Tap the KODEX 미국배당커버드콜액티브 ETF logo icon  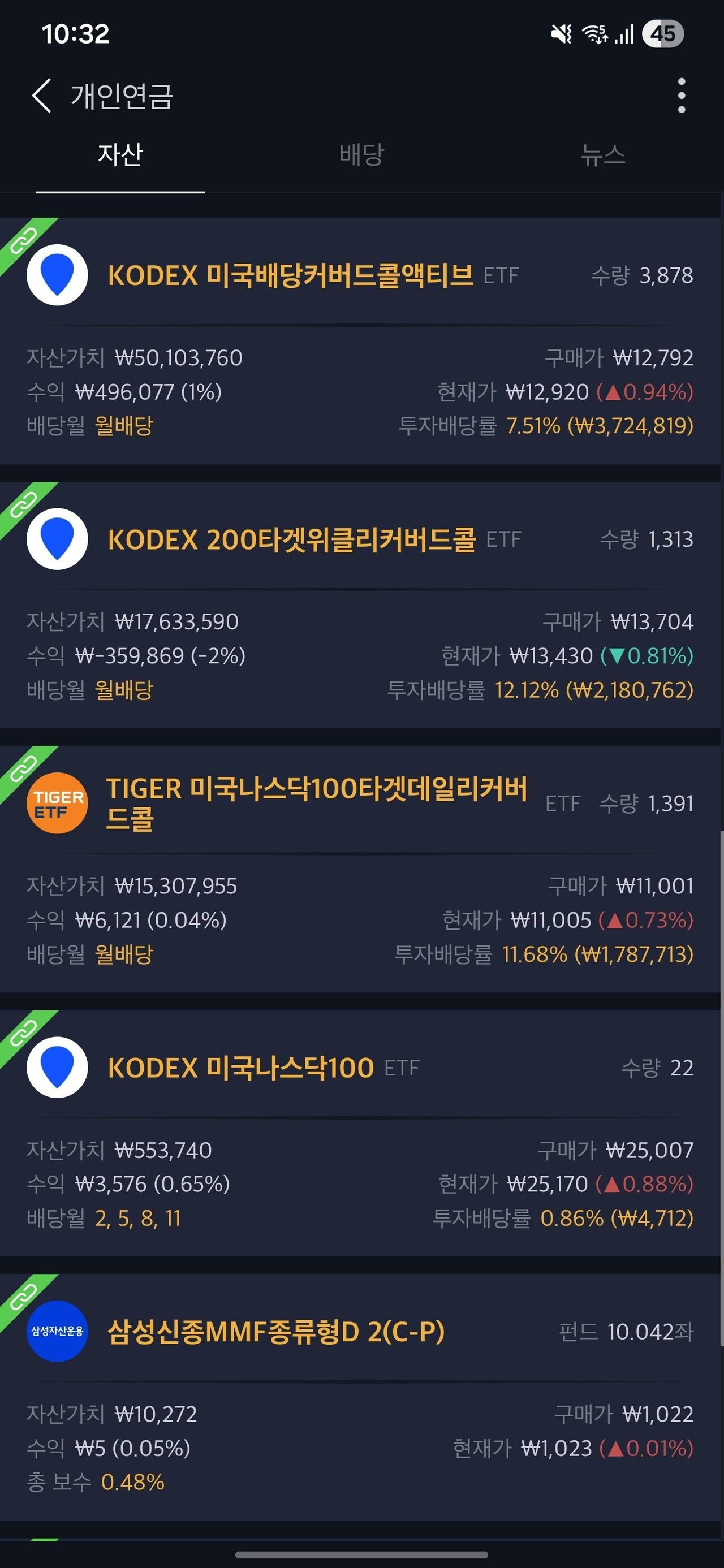click(x=58, y=274)
